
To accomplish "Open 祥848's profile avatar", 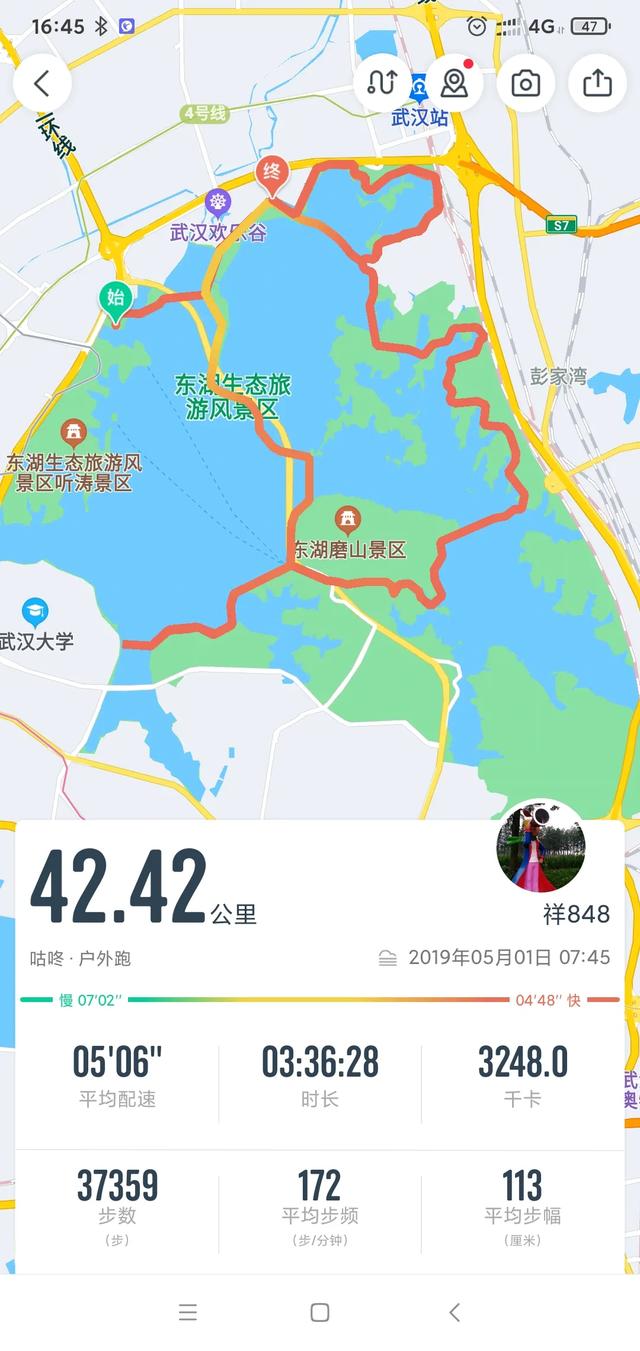I will click(541, 845).
